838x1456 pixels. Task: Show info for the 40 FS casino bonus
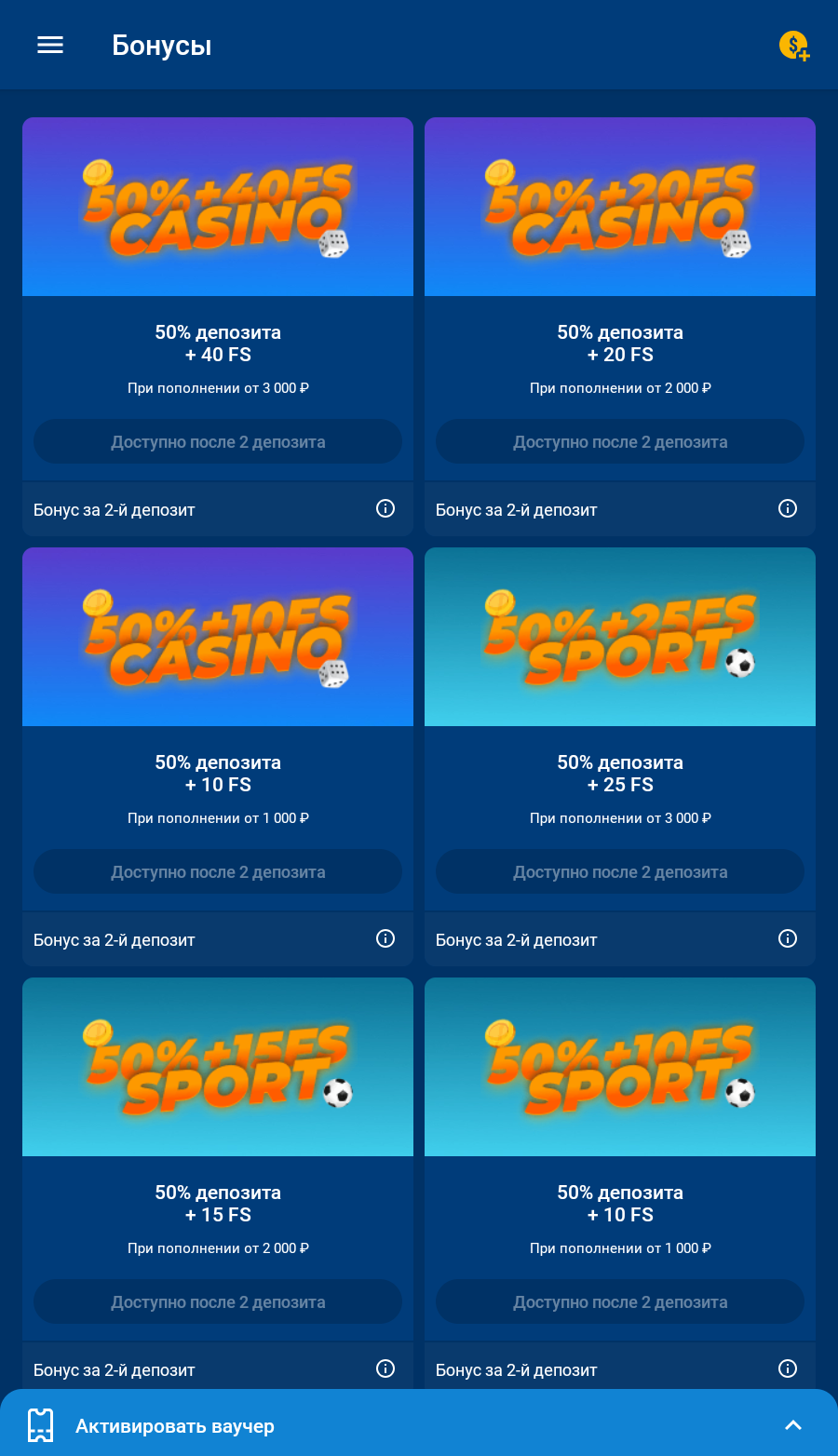385,508
